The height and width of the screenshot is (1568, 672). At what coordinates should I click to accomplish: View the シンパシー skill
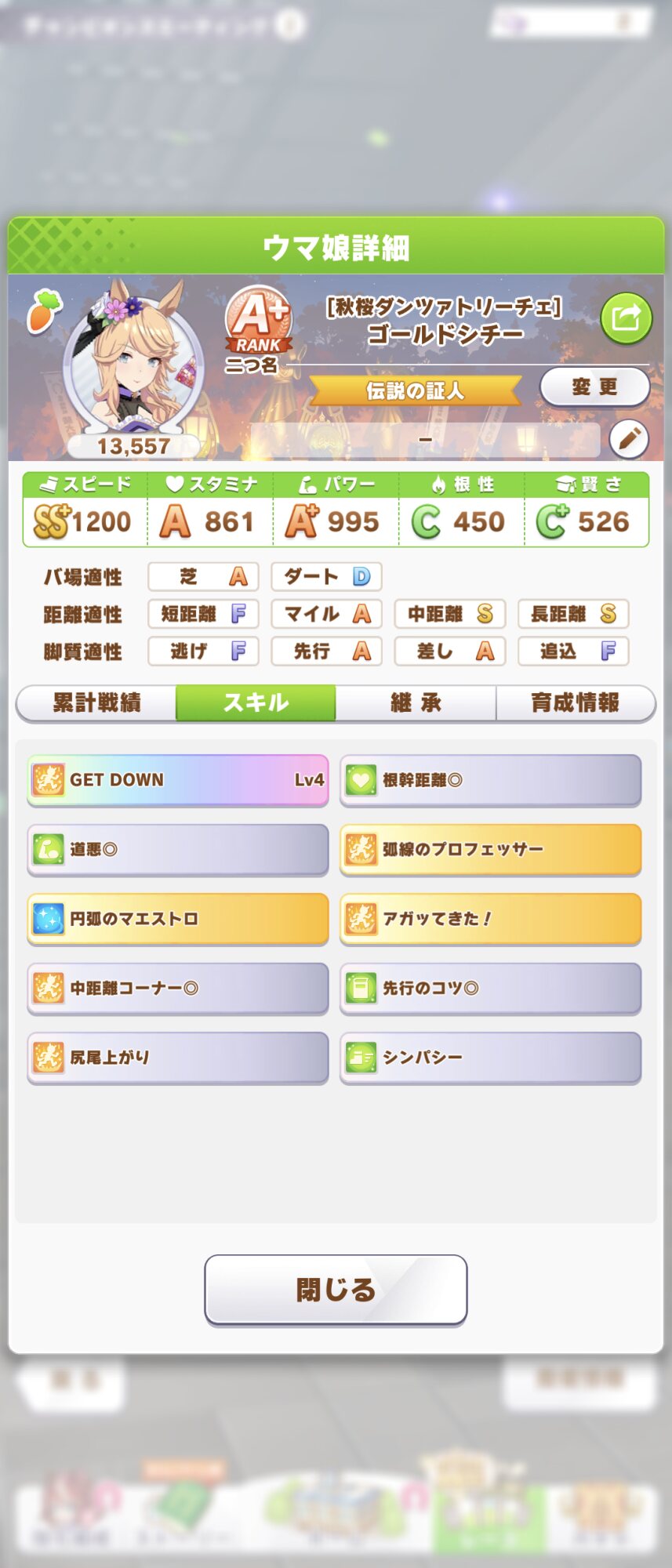[491, 1058]
